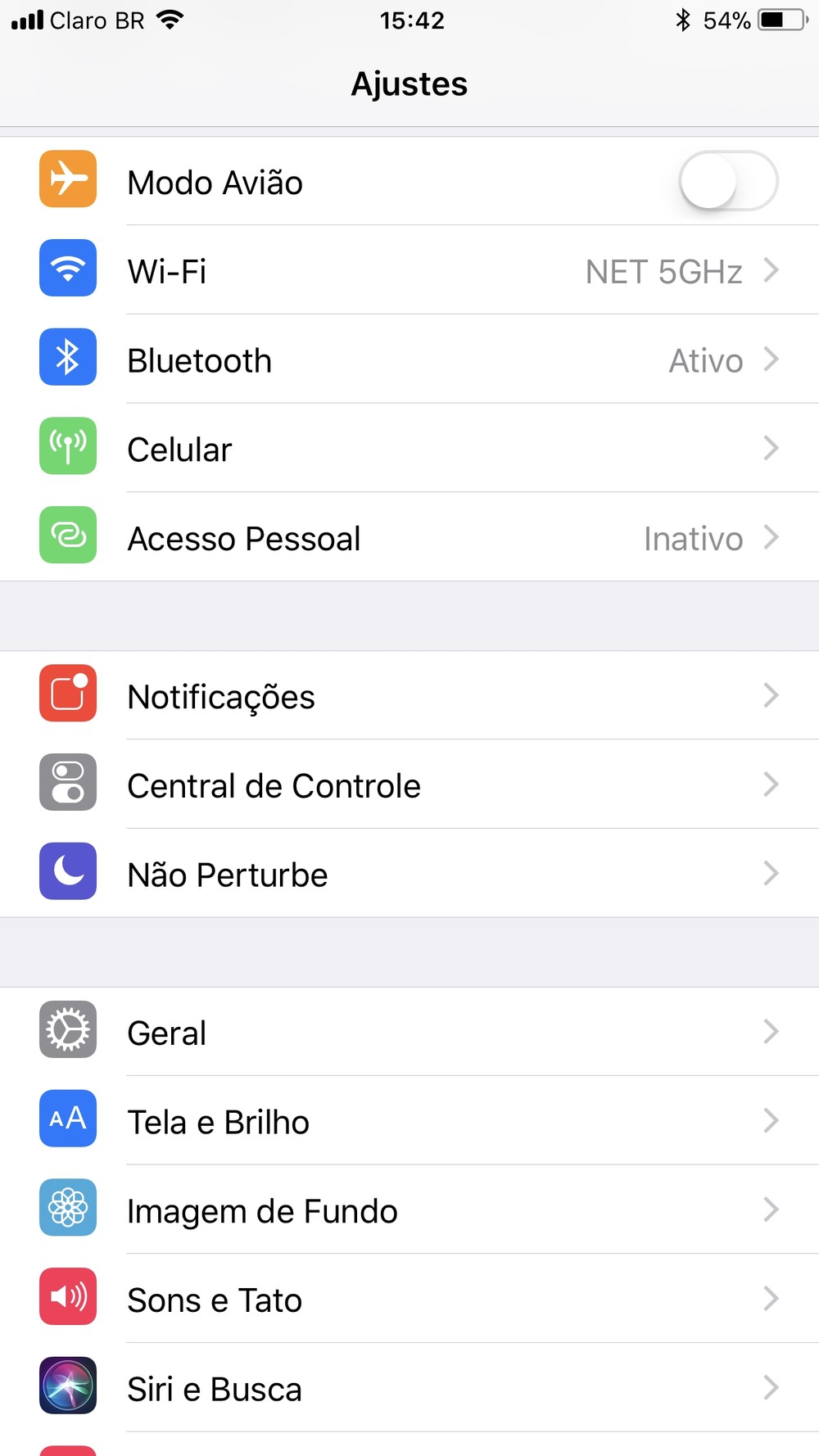Open the Bluetooth row
The image size is (819, 1456).
click(x=409, y=360)
